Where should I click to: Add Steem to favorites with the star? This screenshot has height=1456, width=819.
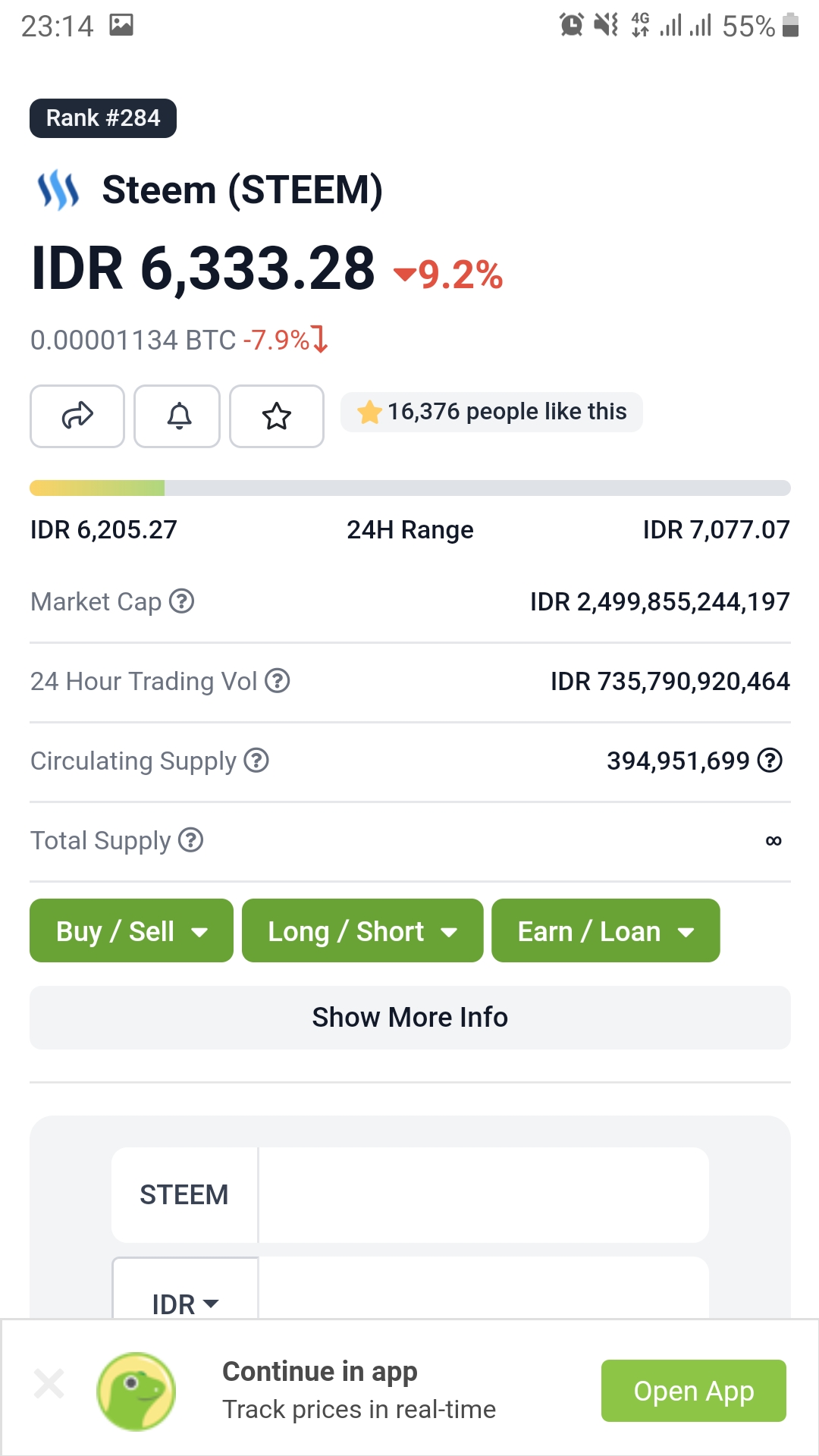coord(277,416)
